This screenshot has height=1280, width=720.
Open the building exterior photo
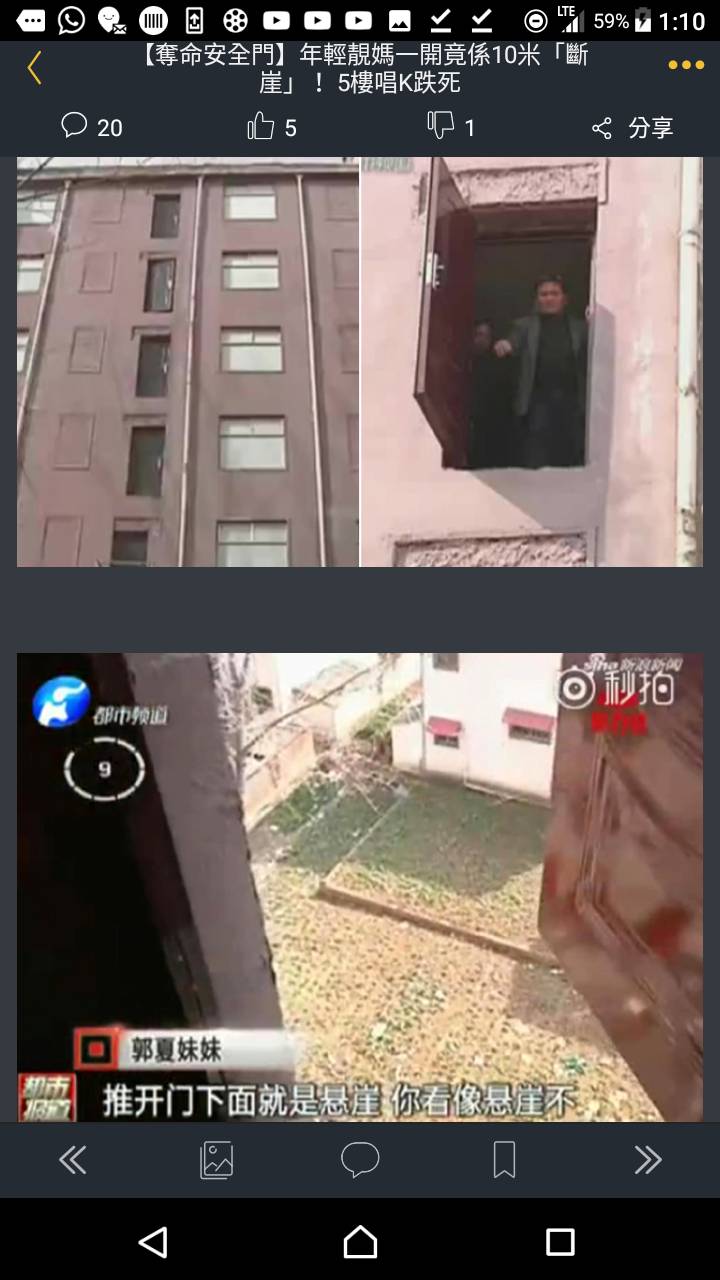coord(360,362)
